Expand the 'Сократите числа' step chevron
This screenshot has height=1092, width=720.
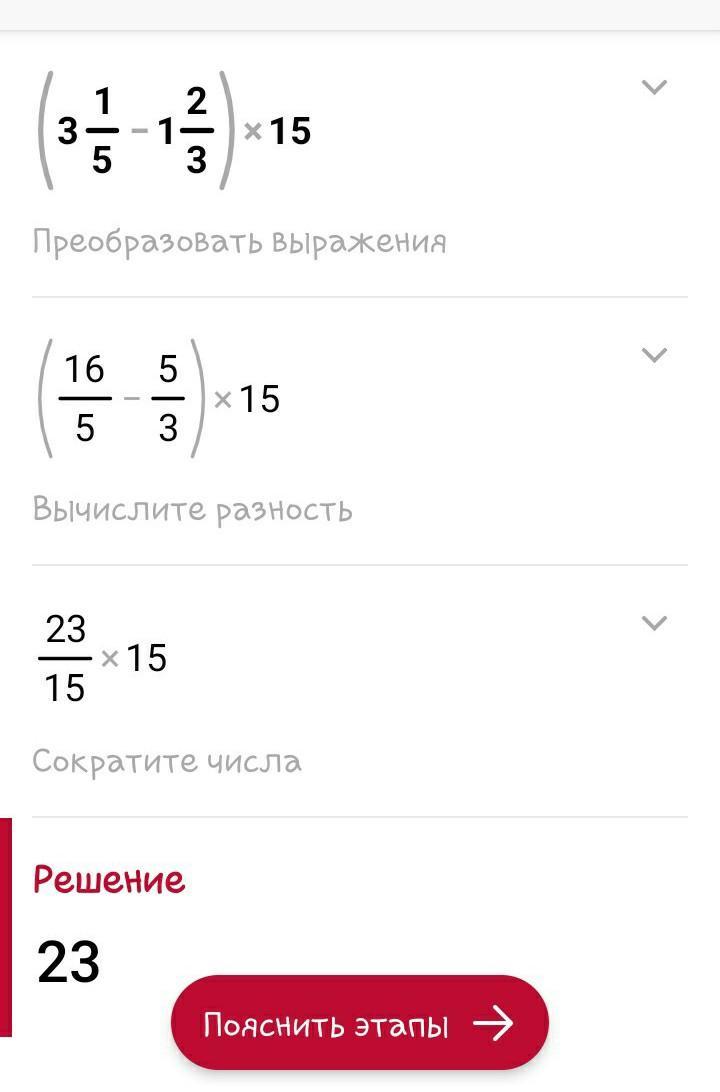[653, 624]
